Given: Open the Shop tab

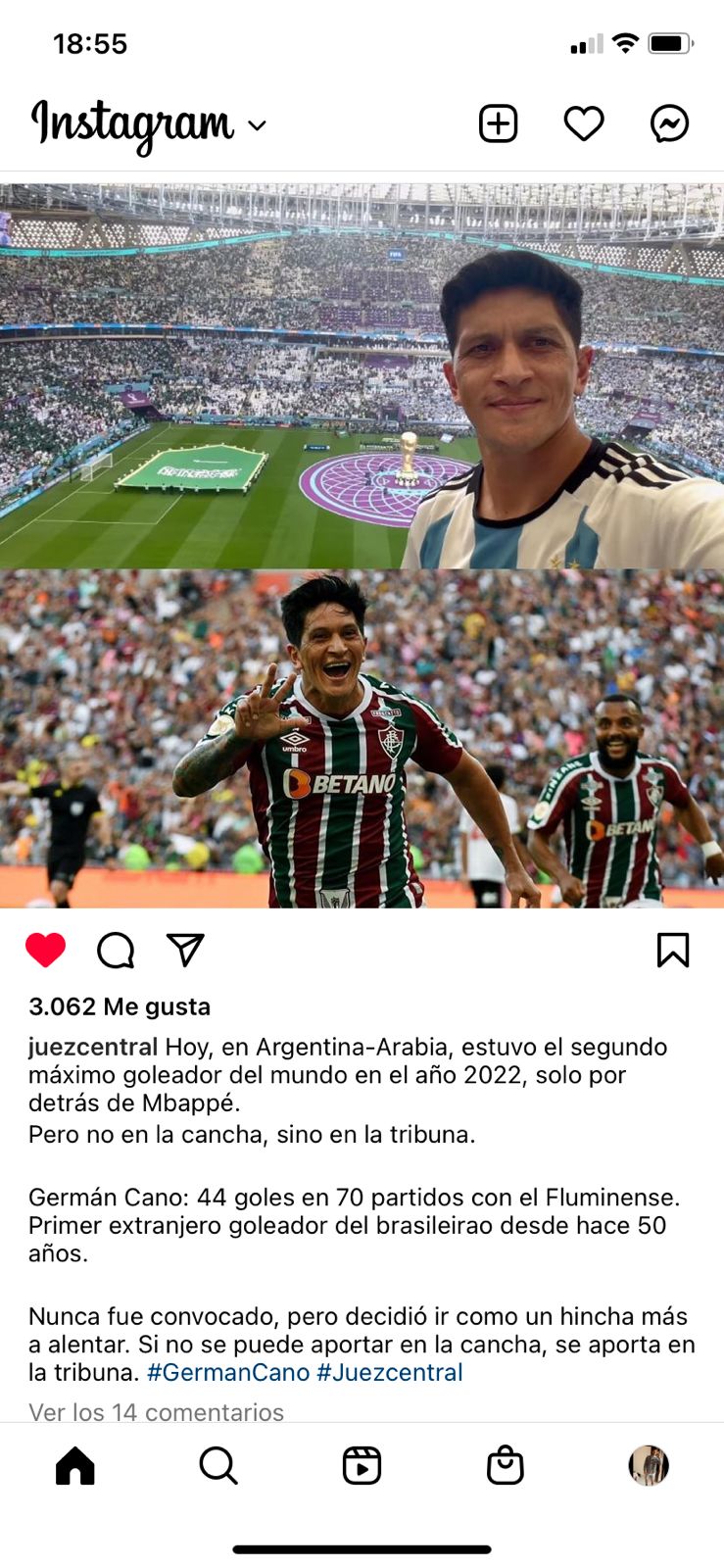Looking at the screenshot, I should pos(506,1466).
